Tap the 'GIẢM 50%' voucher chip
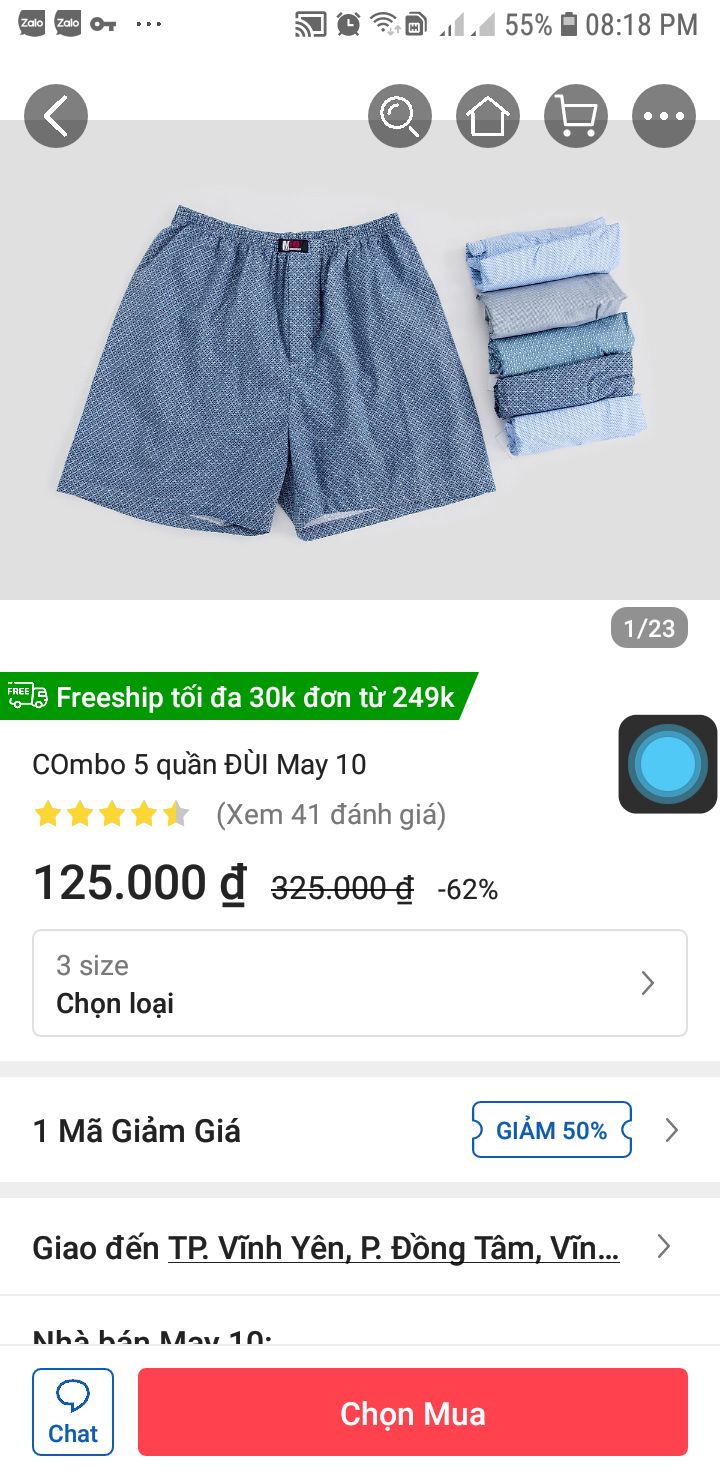This screenshot has width=720, height=1480. 551,1130
